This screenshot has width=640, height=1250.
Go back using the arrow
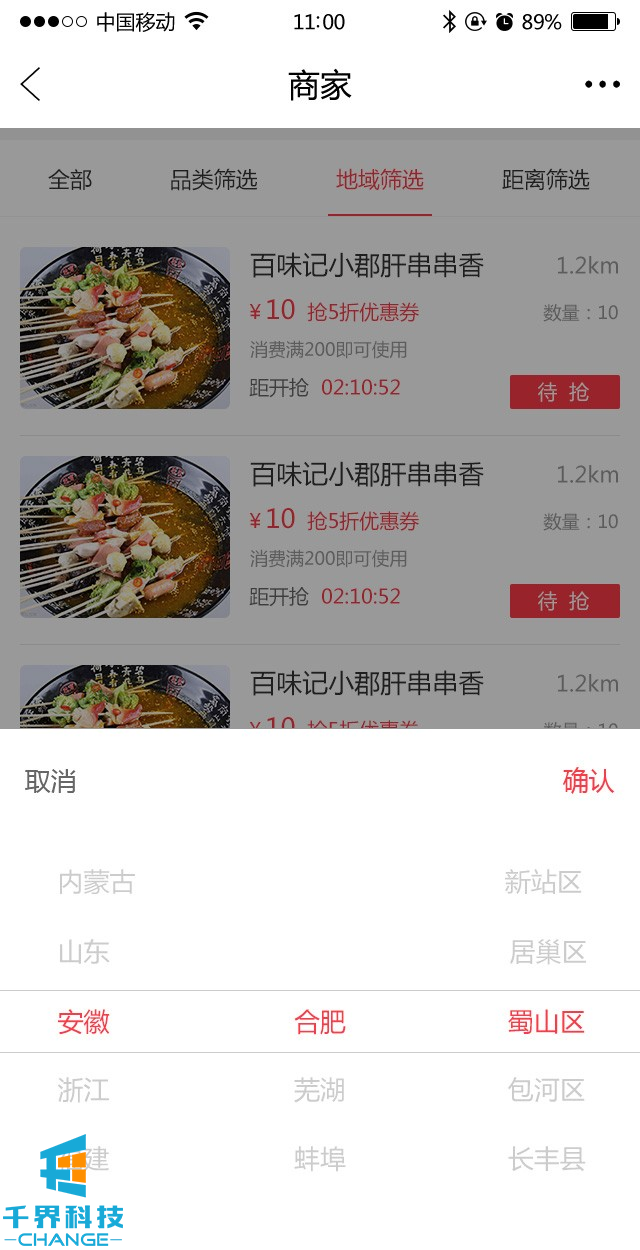pos(31,85)
